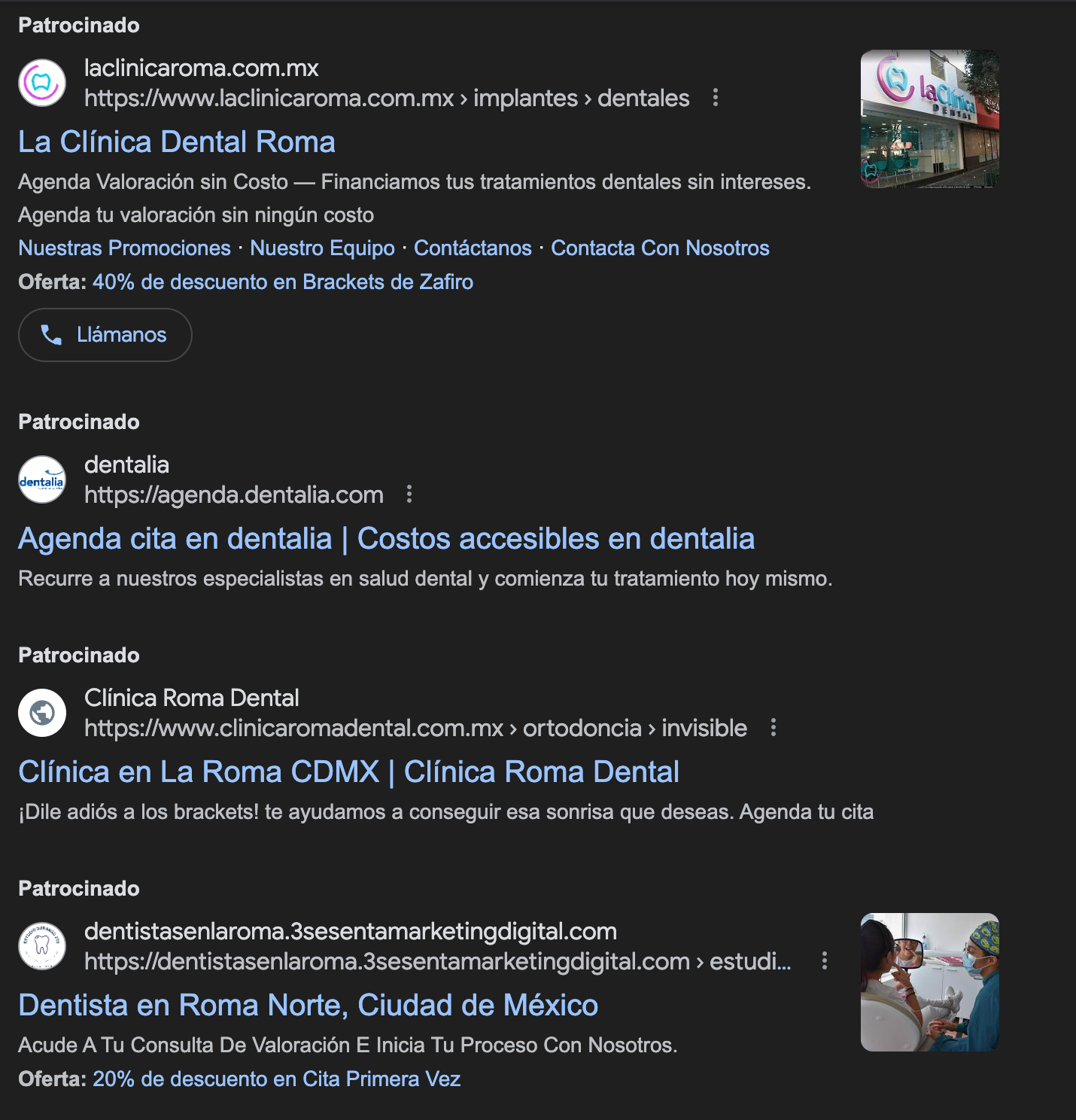Open La Clínica Dental Roma ad title
Image resolution: width=1076 pixels, height=1120 pixels.
[x=177, y=142]
